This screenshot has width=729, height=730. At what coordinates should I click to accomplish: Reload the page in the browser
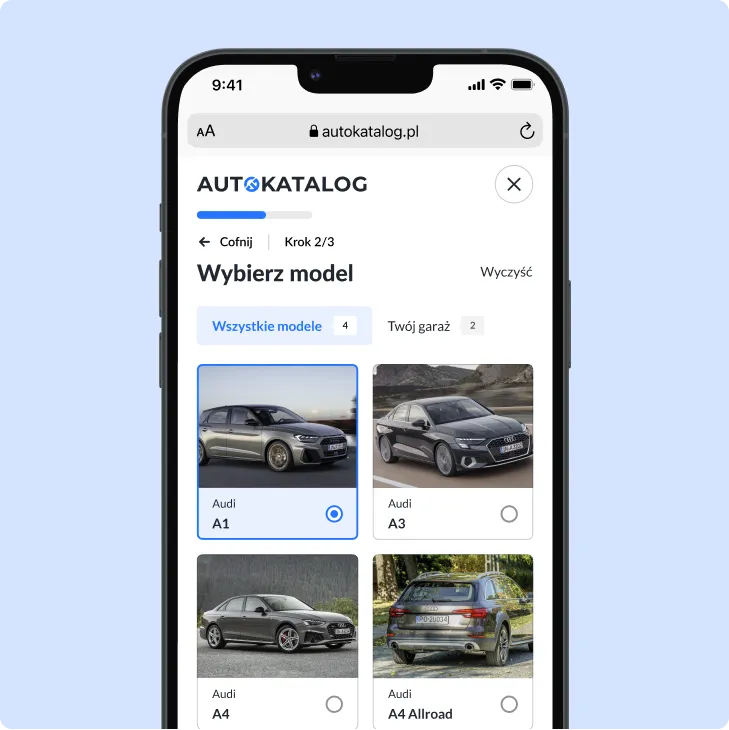[x=527, y=131]
